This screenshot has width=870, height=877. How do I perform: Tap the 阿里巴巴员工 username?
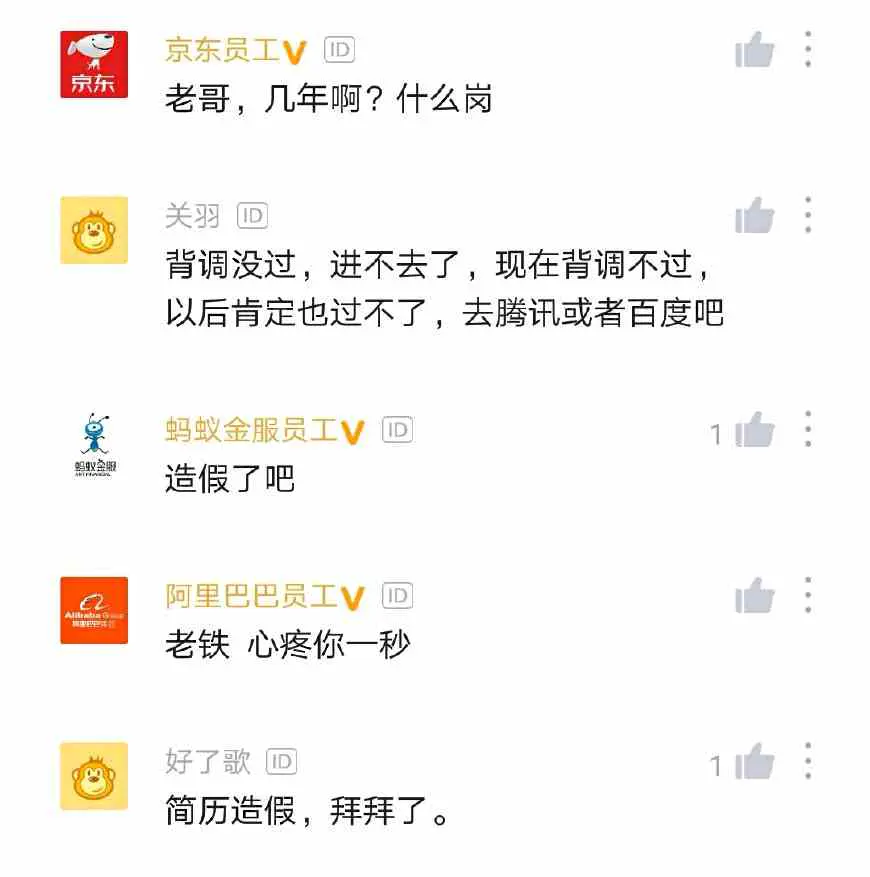[251, 596]
